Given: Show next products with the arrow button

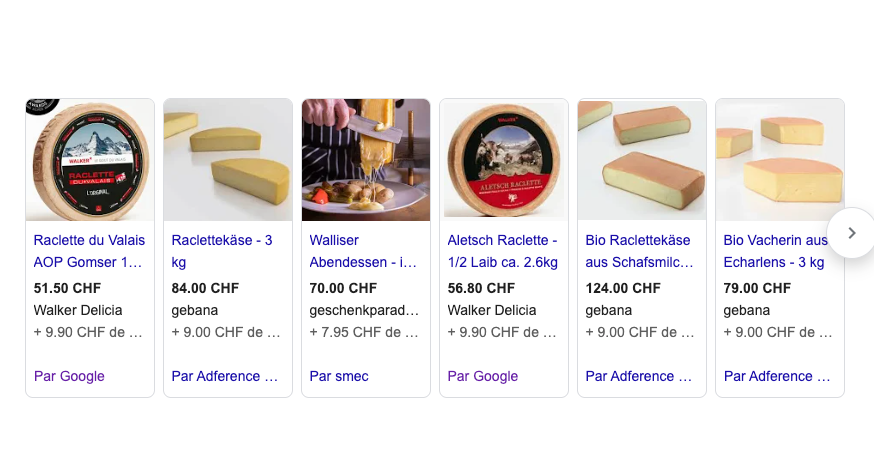Looking at the screenshot, I should pos(851,233).
